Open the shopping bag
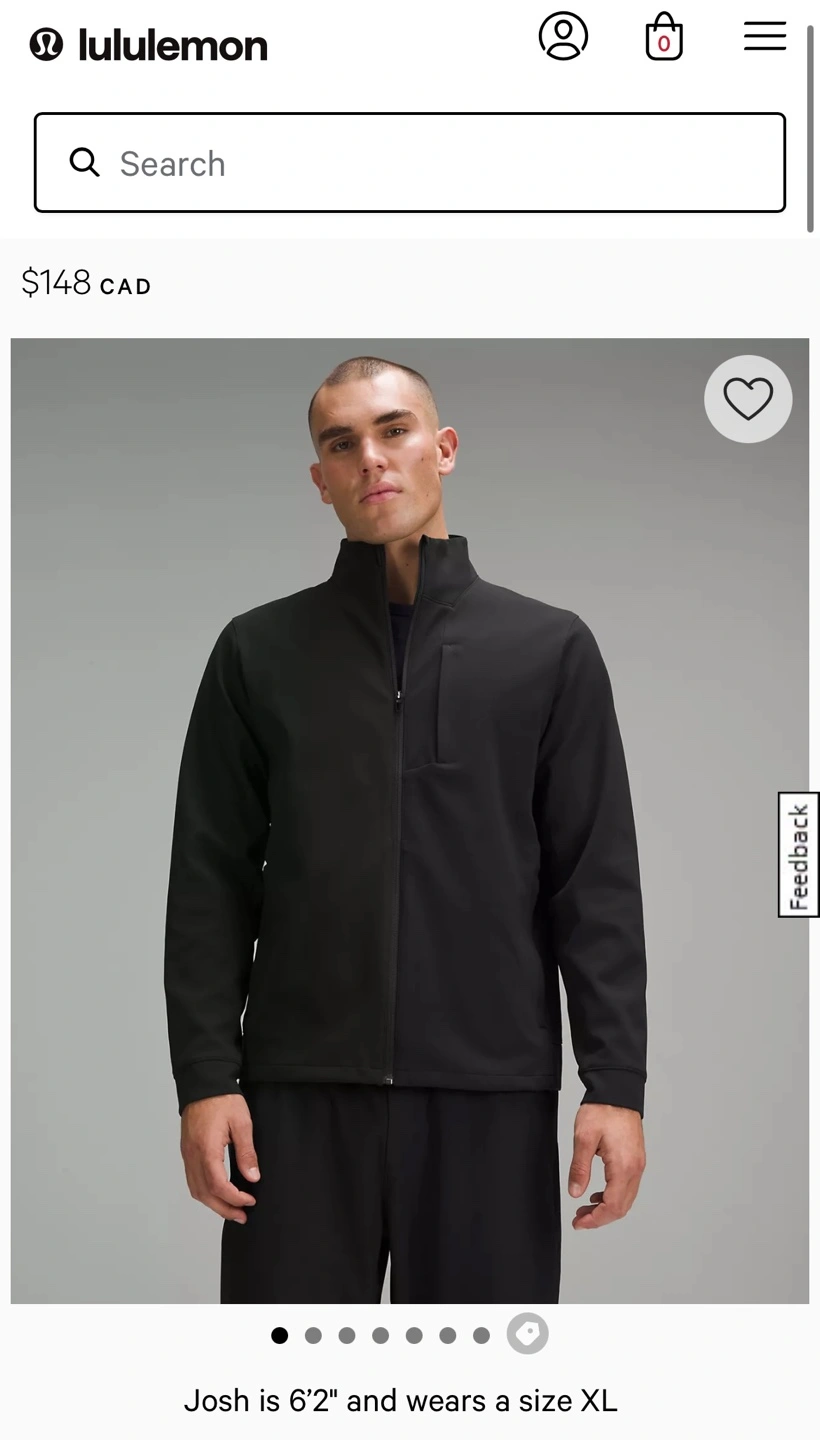This screenshot has width=820, height=1440. pyautogui.click(x=664, y=37)
